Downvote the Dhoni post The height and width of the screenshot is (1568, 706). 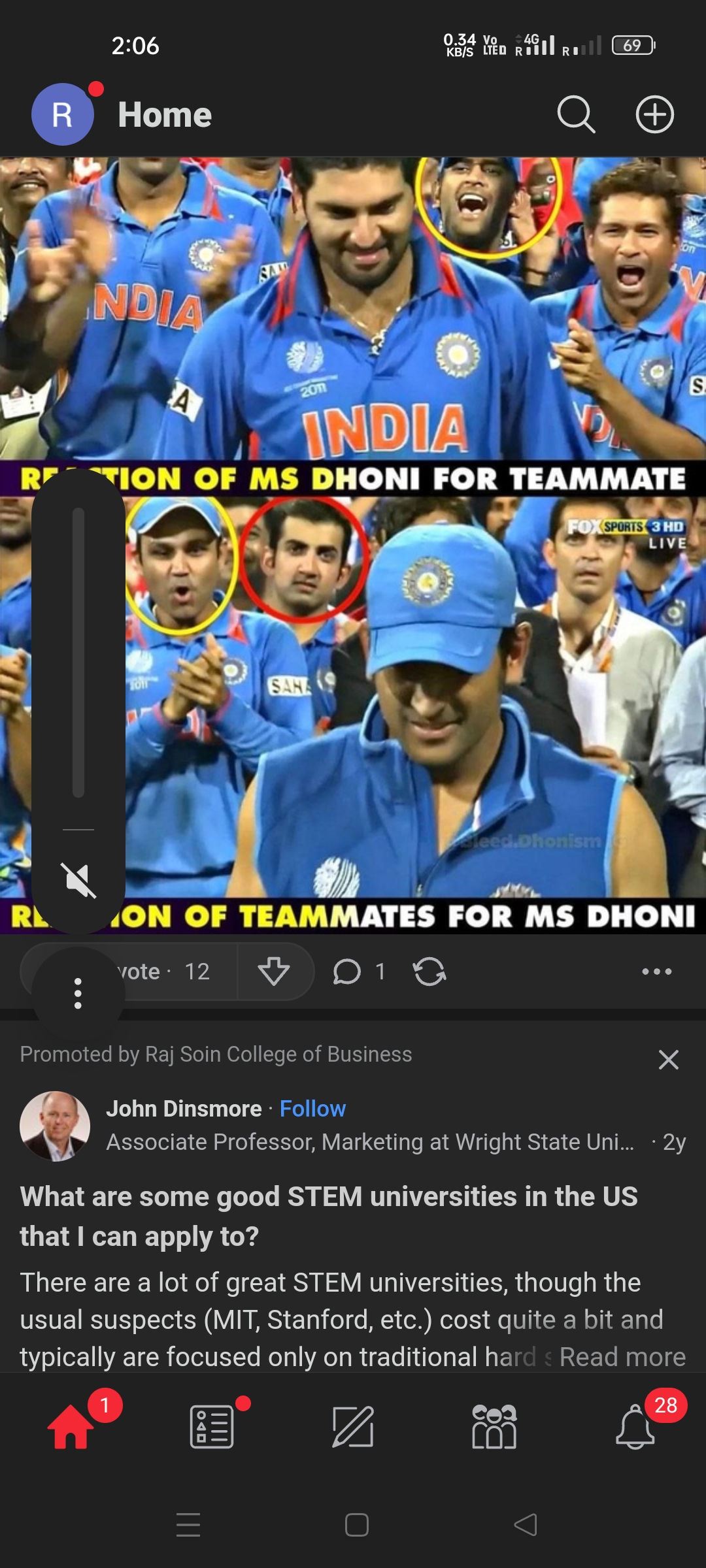pyautogui.click(x=274, y=972)
